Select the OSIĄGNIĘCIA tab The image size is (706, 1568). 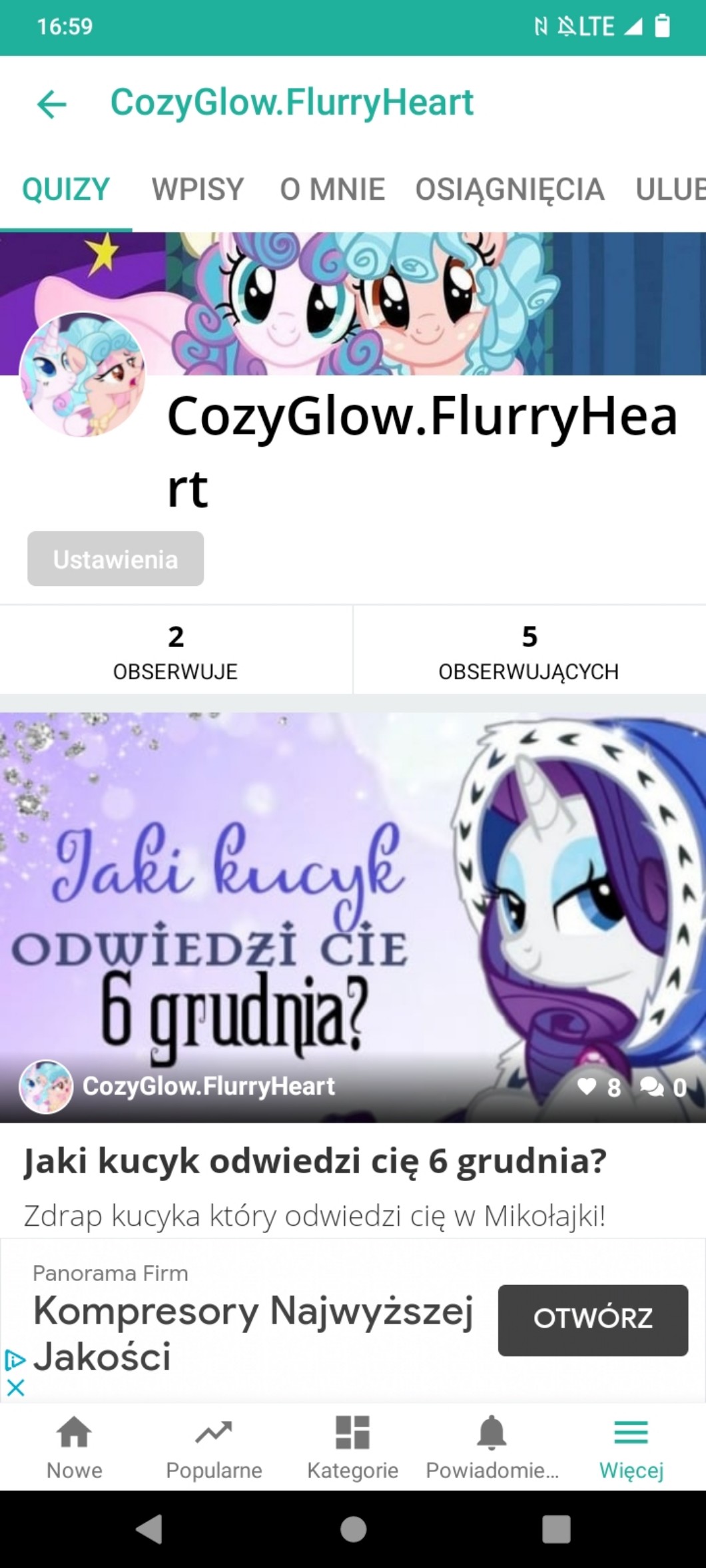click(x=510, y=189)
